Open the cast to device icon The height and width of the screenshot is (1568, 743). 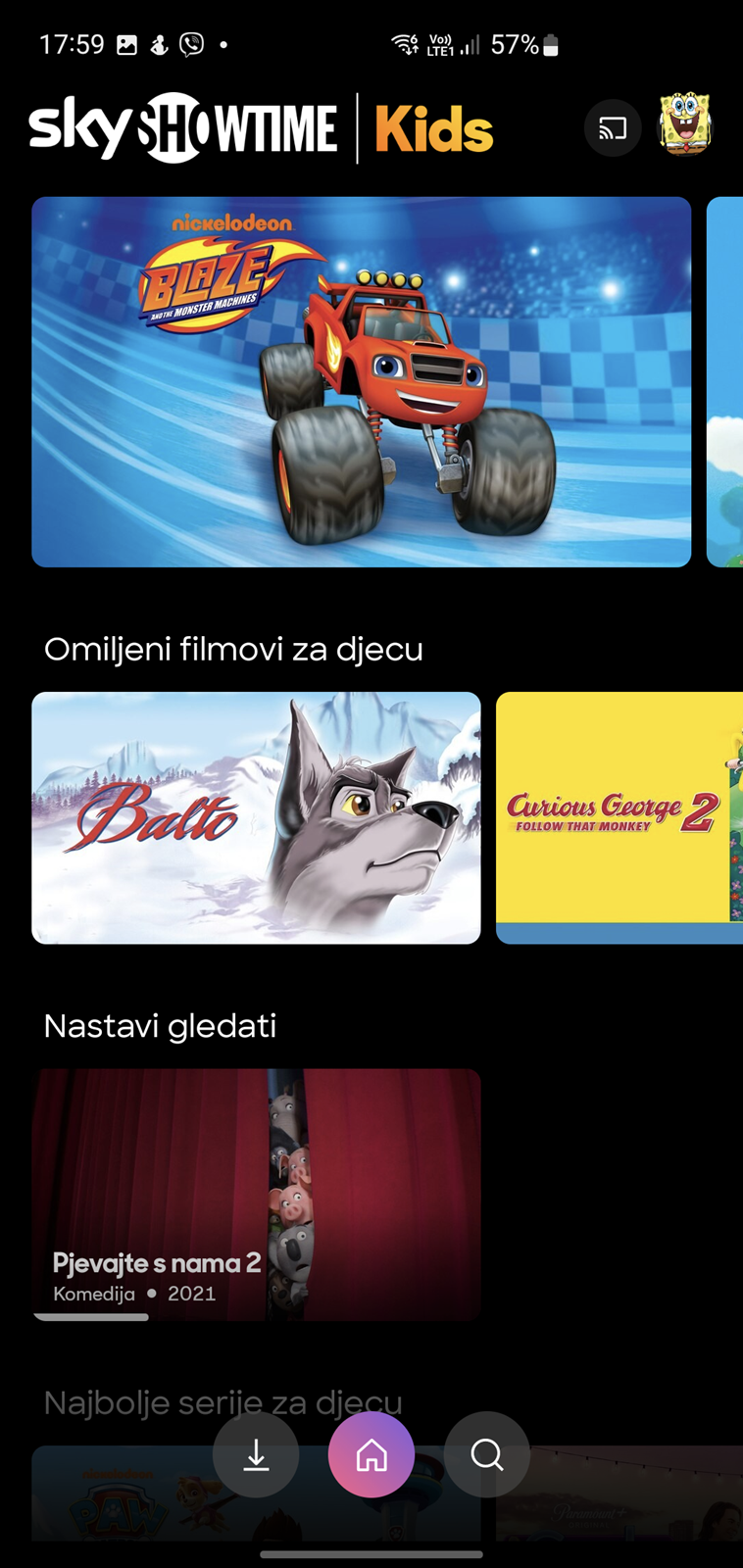coord(613,128)
